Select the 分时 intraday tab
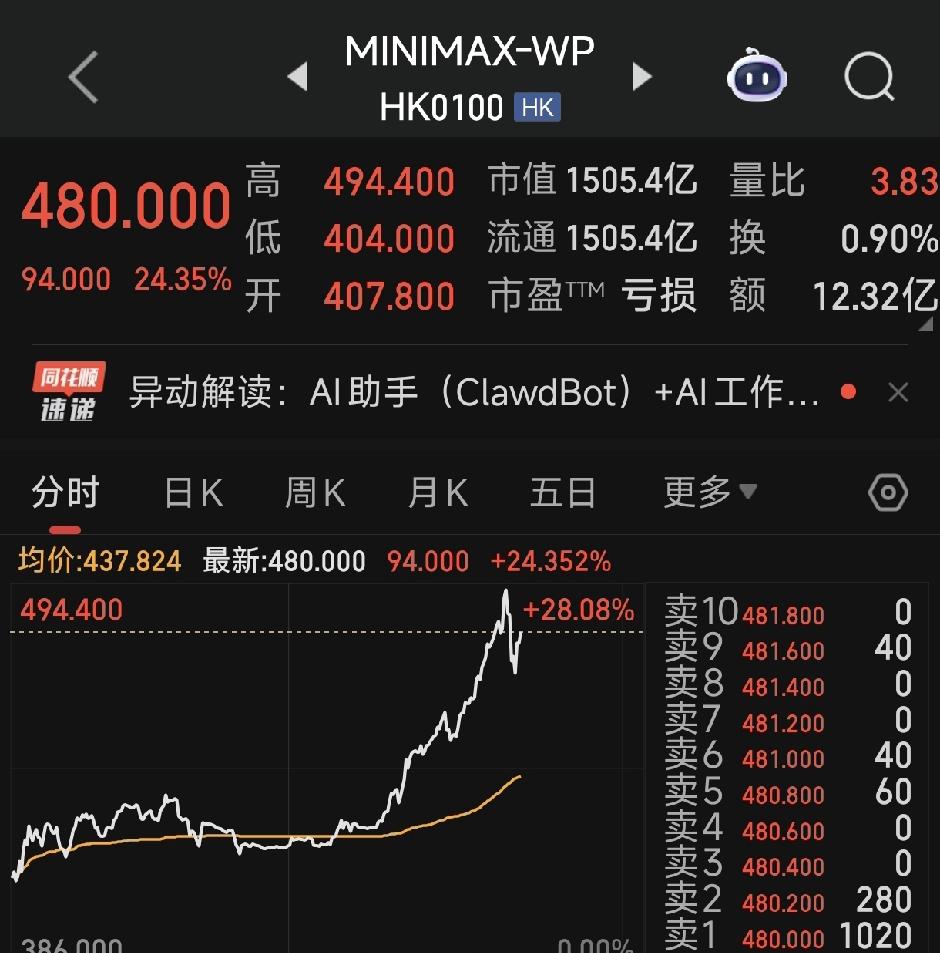 pos(65,492)
